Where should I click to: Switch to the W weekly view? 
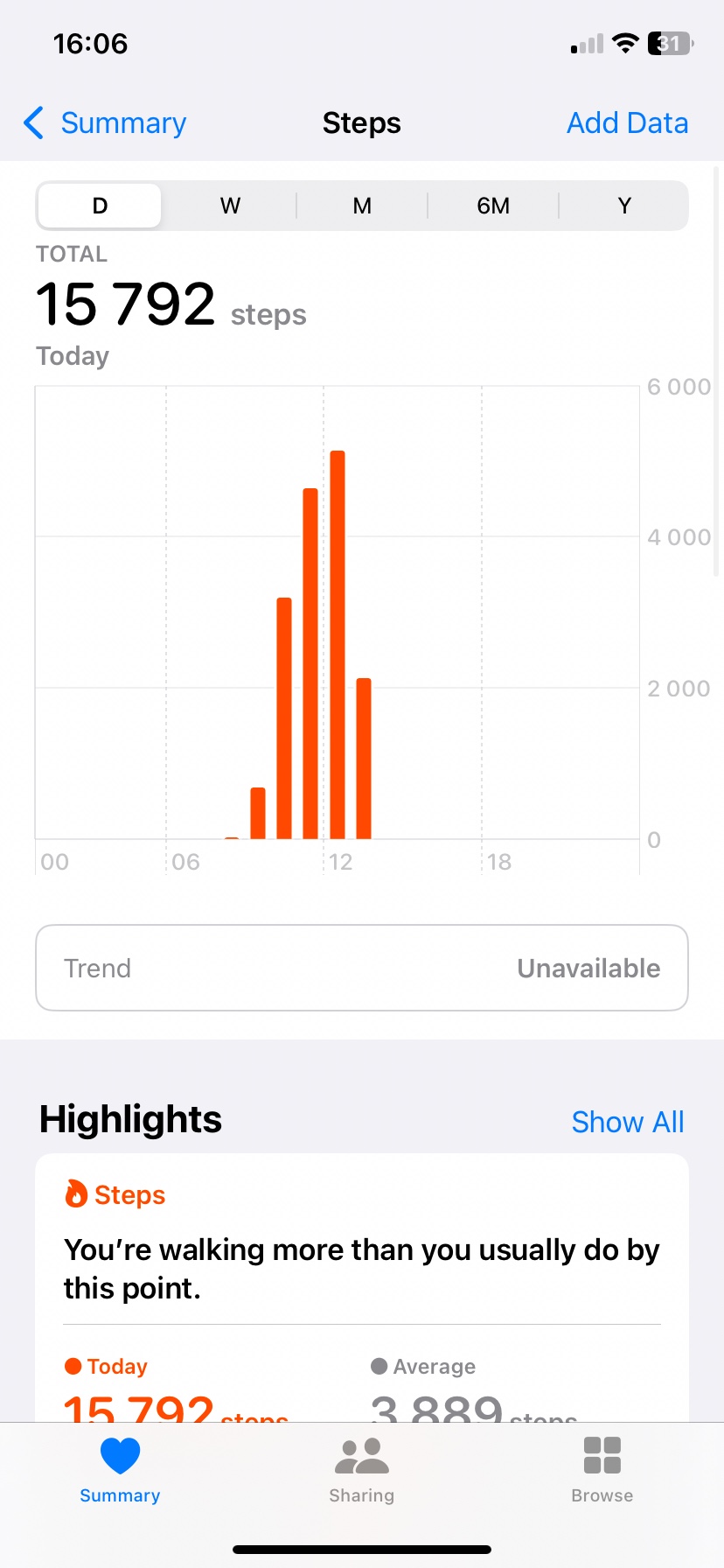pos(230,206)
